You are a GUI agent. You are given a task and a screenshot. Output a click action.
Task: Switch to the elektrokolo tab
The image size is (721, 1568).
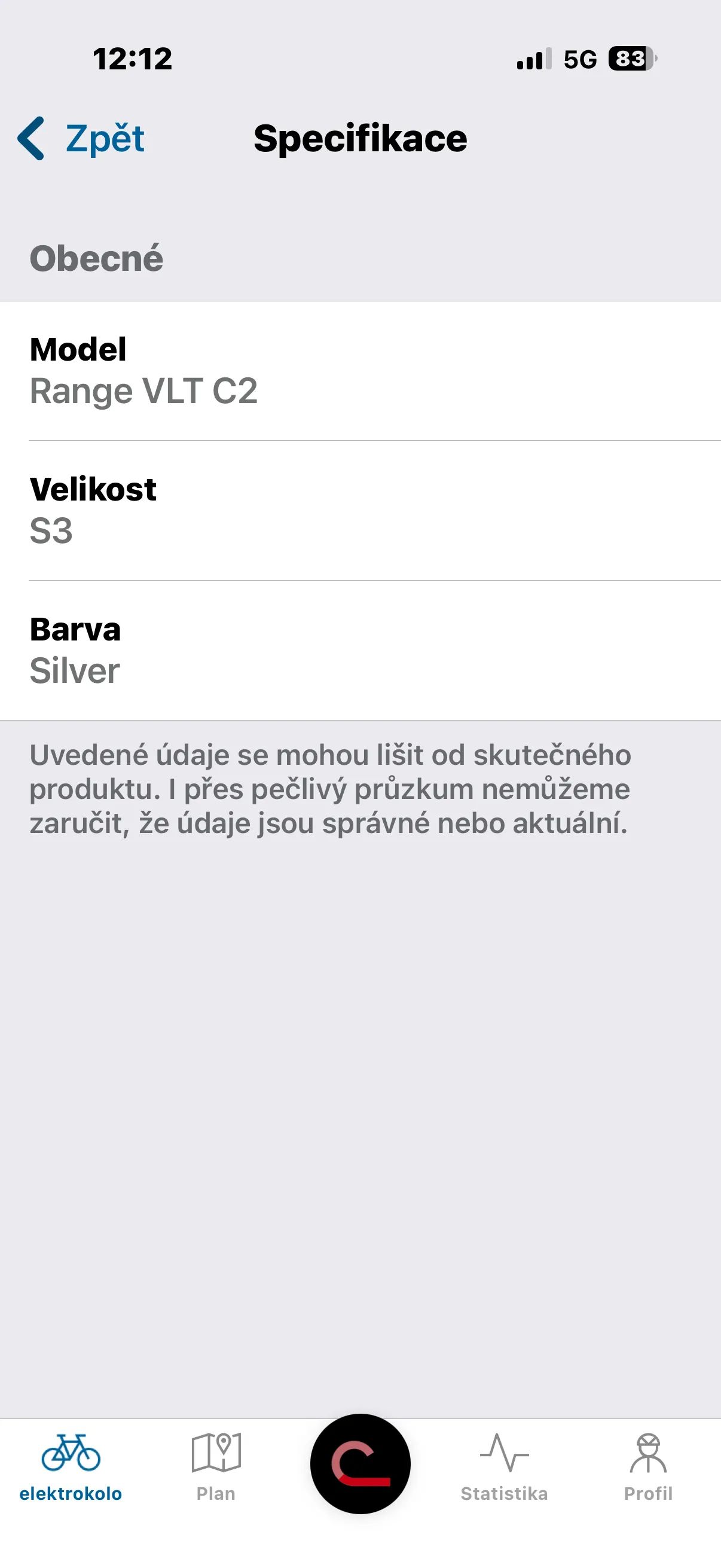coord(71,1467)
